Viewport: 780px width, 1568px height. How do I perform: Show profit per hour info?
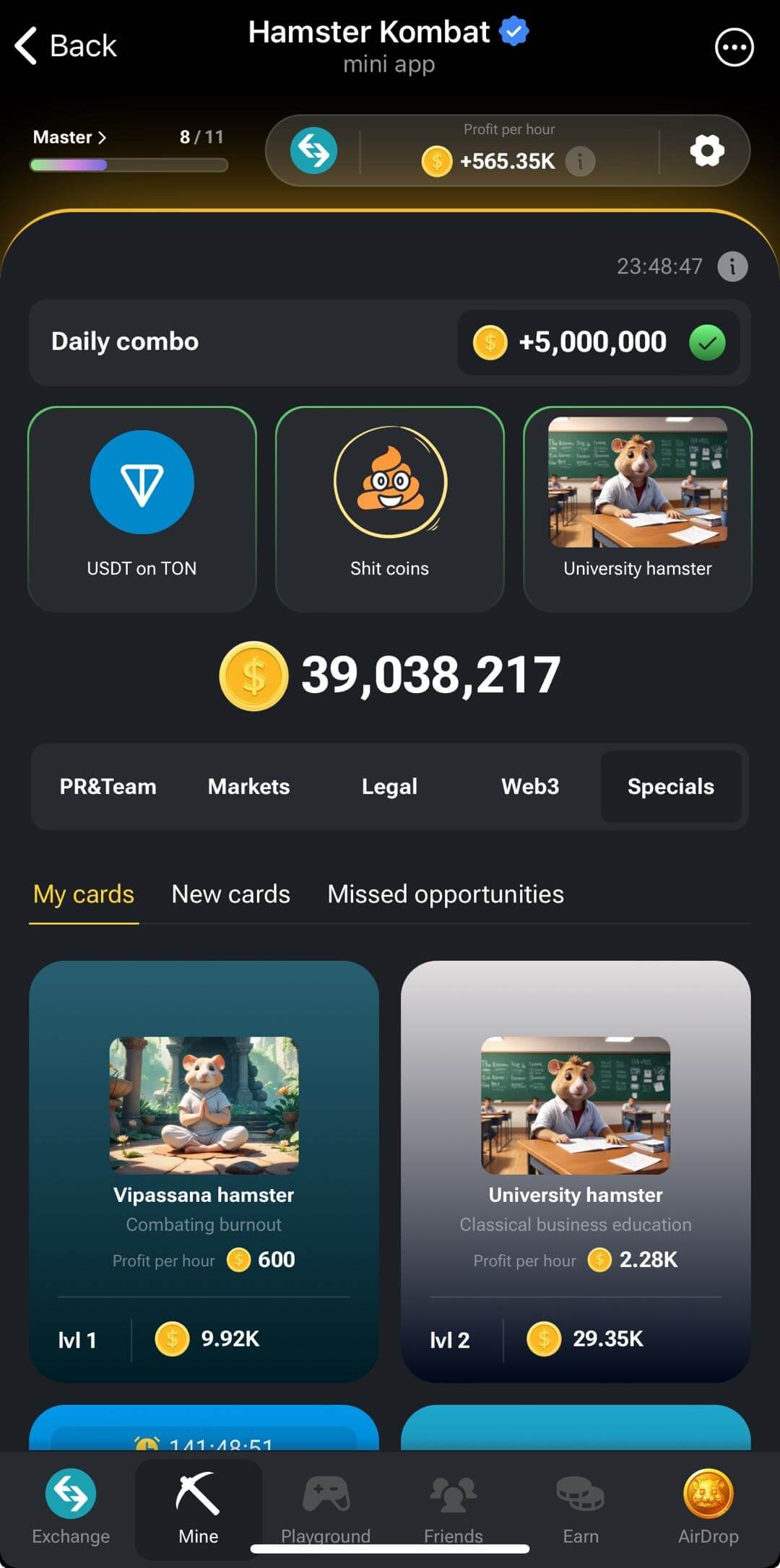click(581, 161)
